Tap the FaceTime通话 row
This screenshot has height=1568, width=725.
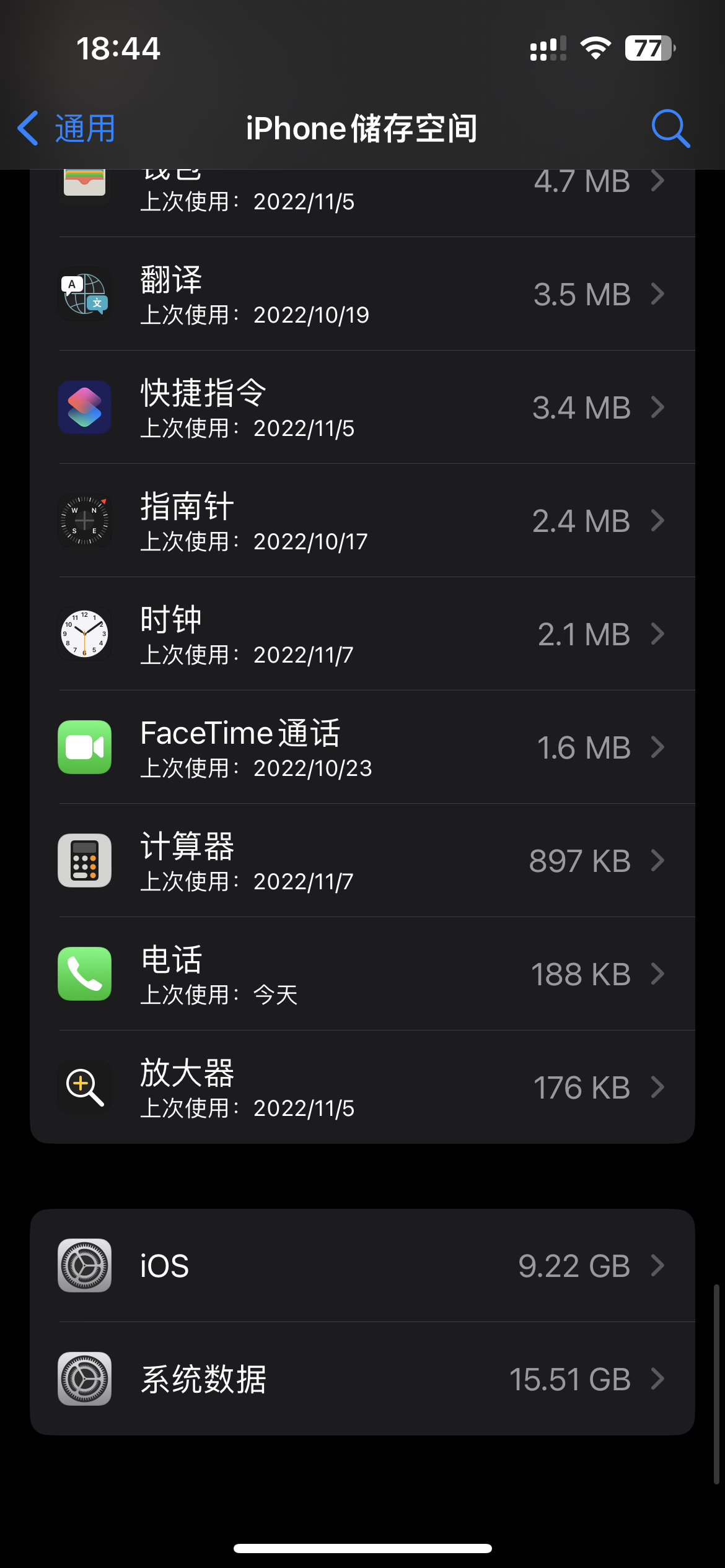tap(362, 747)
